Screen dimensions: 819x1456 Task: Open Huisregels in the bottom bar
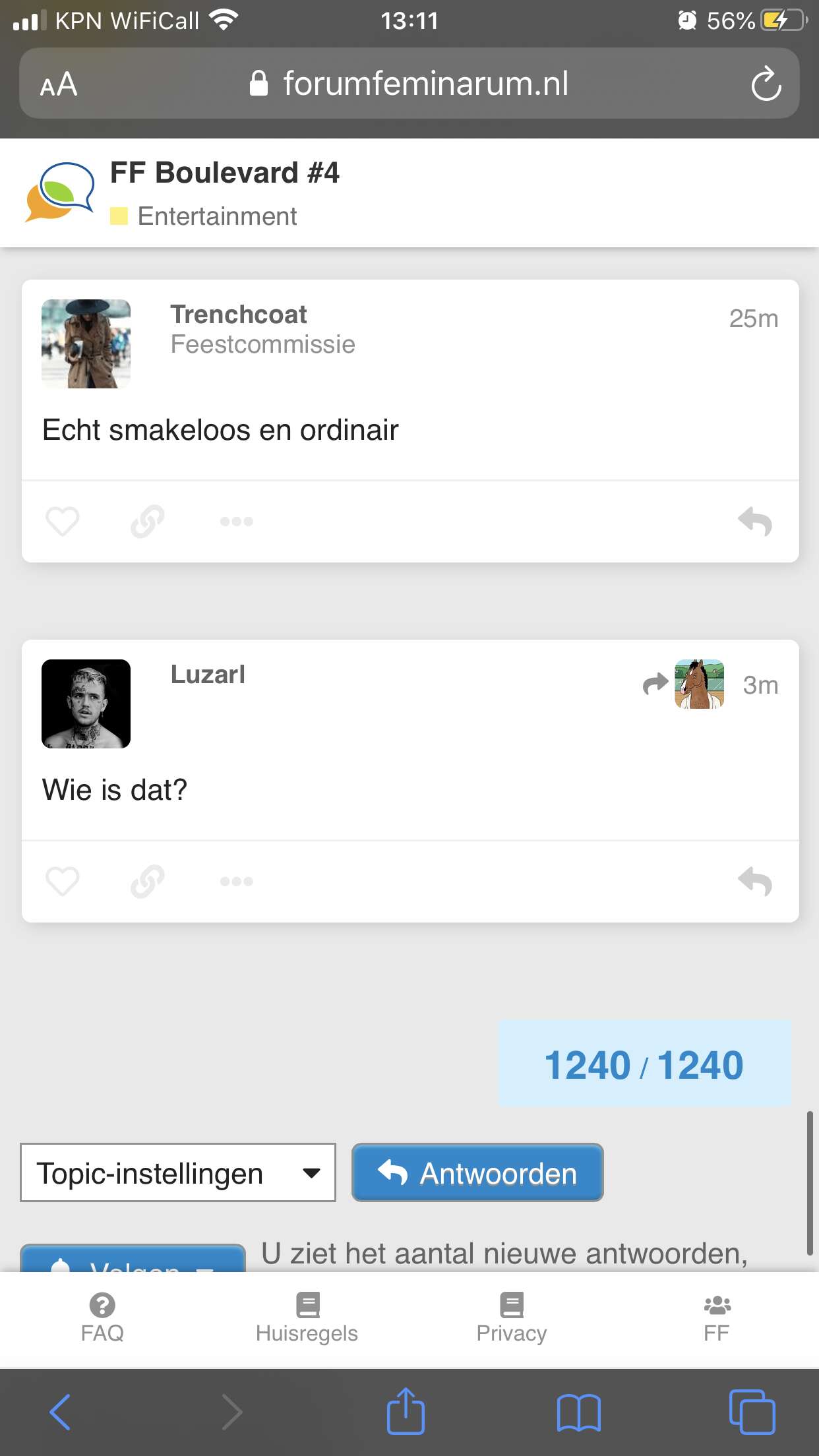307,1318
